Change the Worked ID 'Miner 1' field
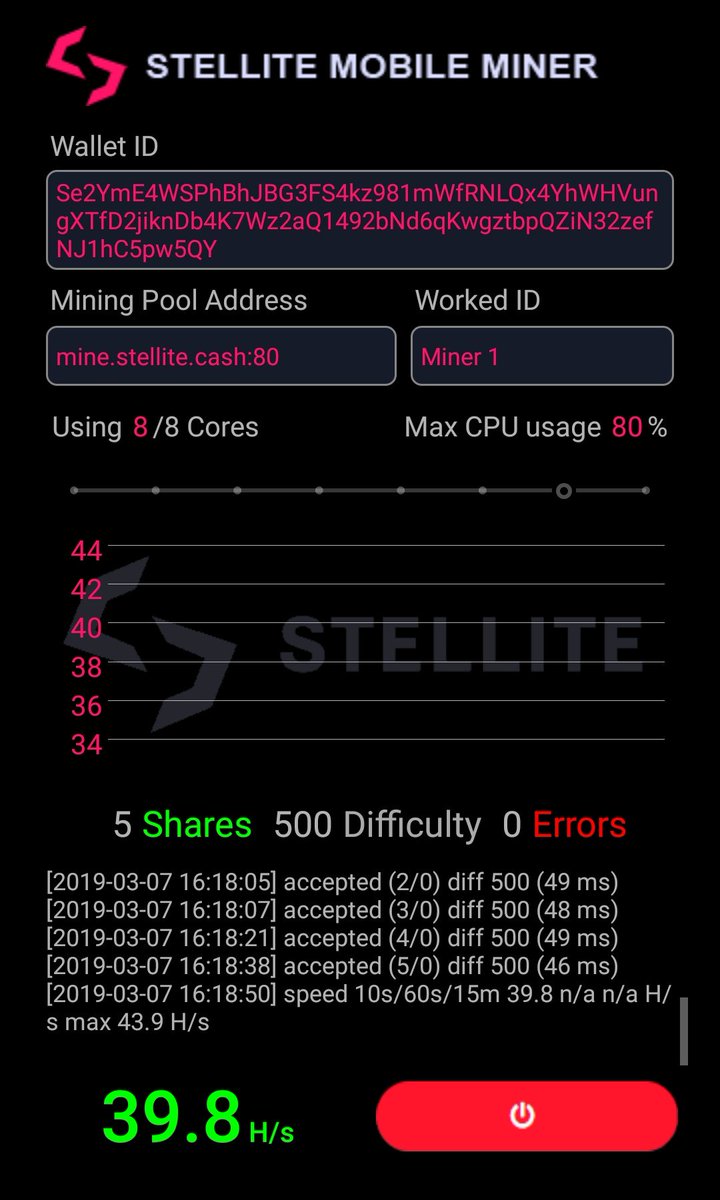The image size is (720, 1200). point(542,356)
